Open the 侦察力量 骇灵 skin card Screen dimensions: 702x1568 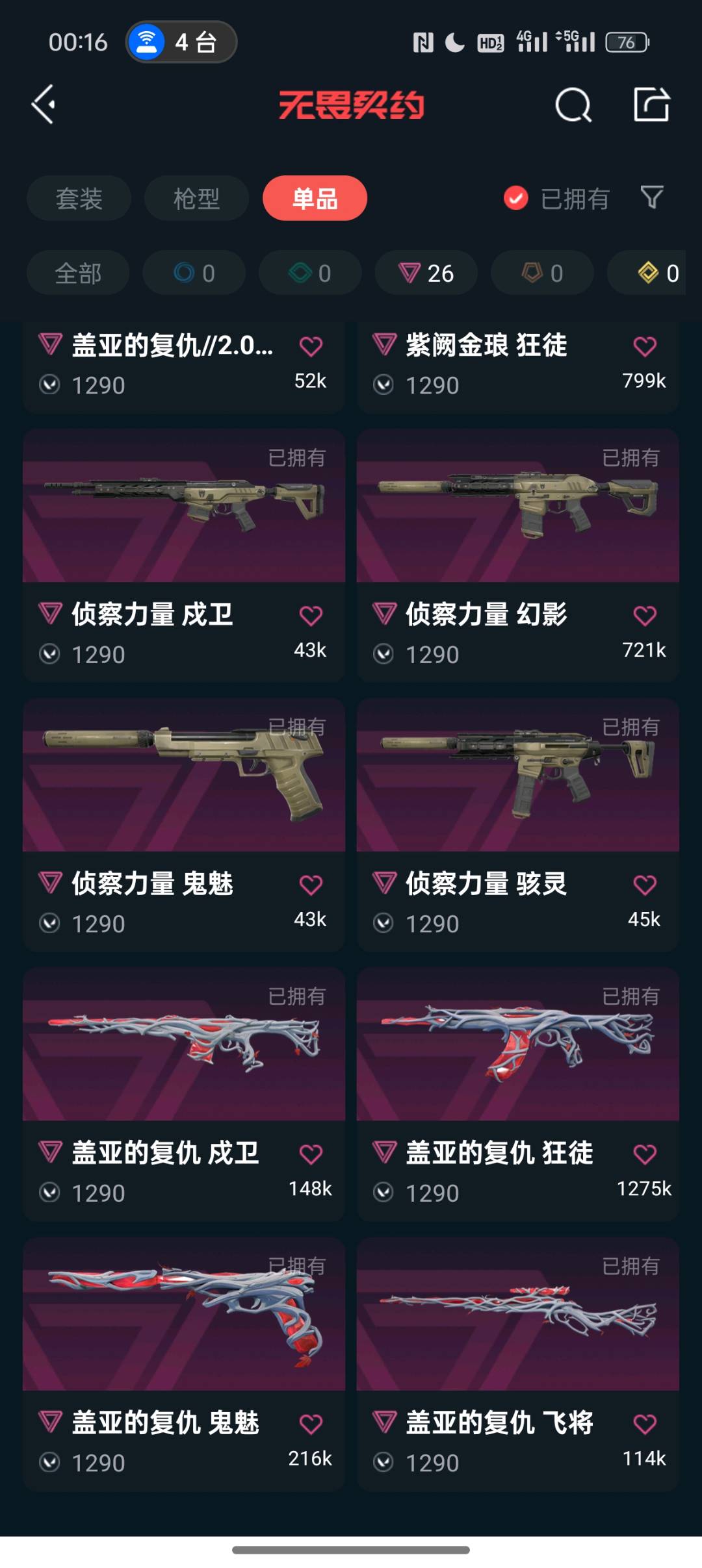(x=518, y=825)
